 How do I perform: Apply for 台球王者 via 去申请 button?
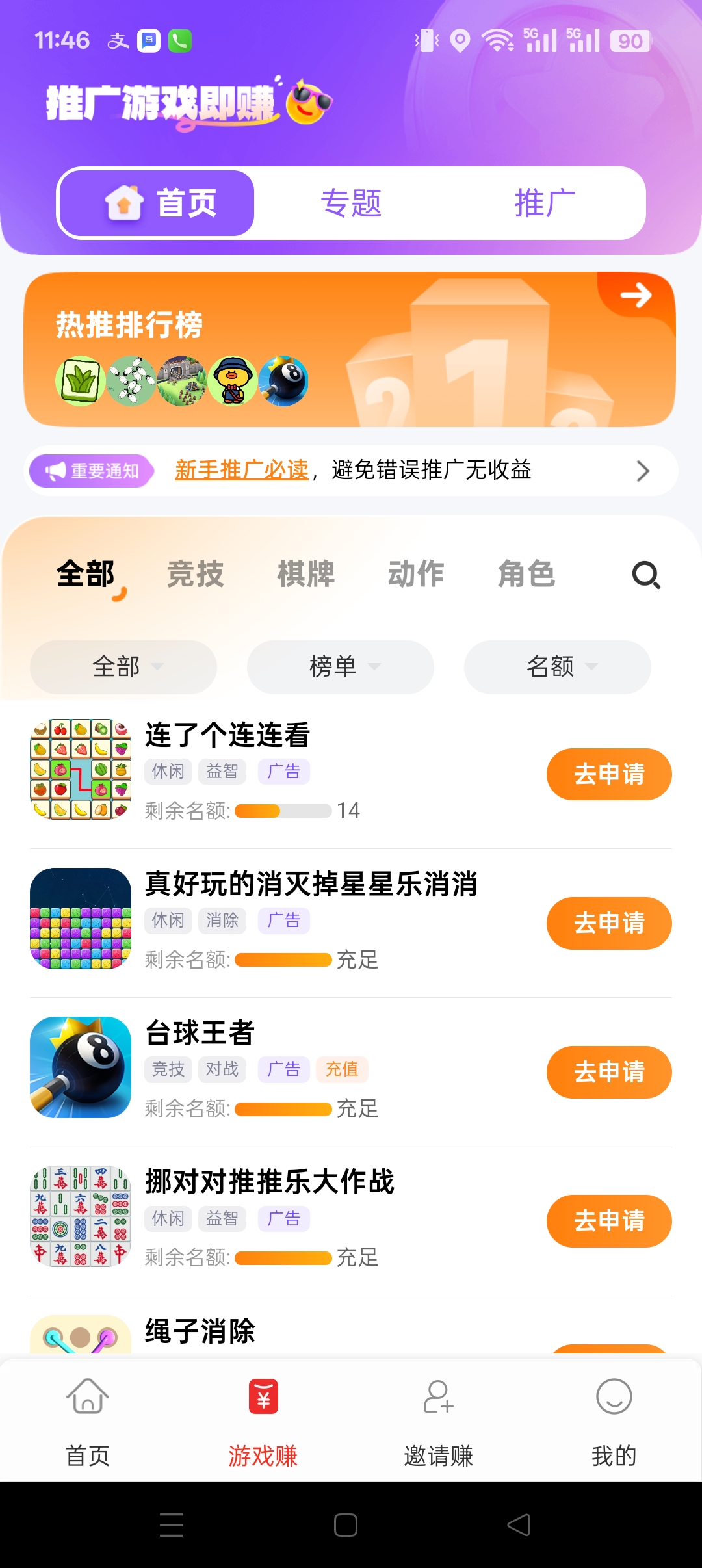[x=608, y=1072]
